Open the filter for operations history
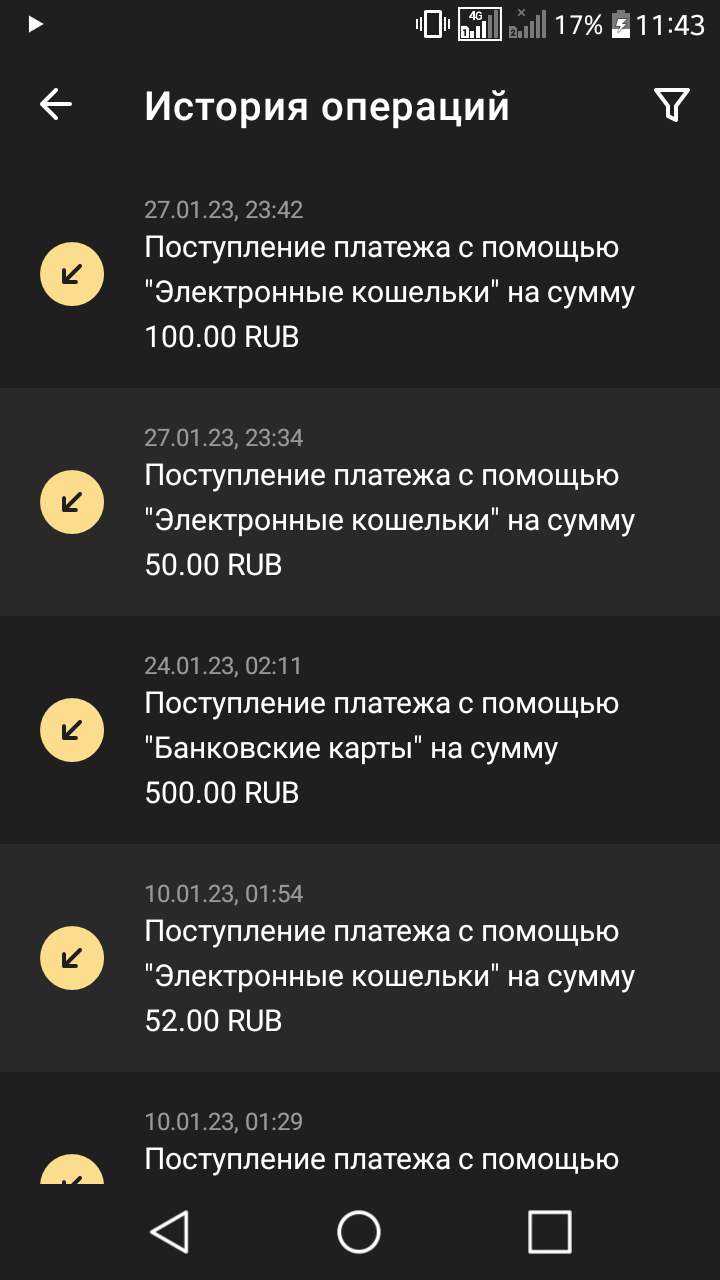This screenshot has height=1280, width=720. point(671,104)
